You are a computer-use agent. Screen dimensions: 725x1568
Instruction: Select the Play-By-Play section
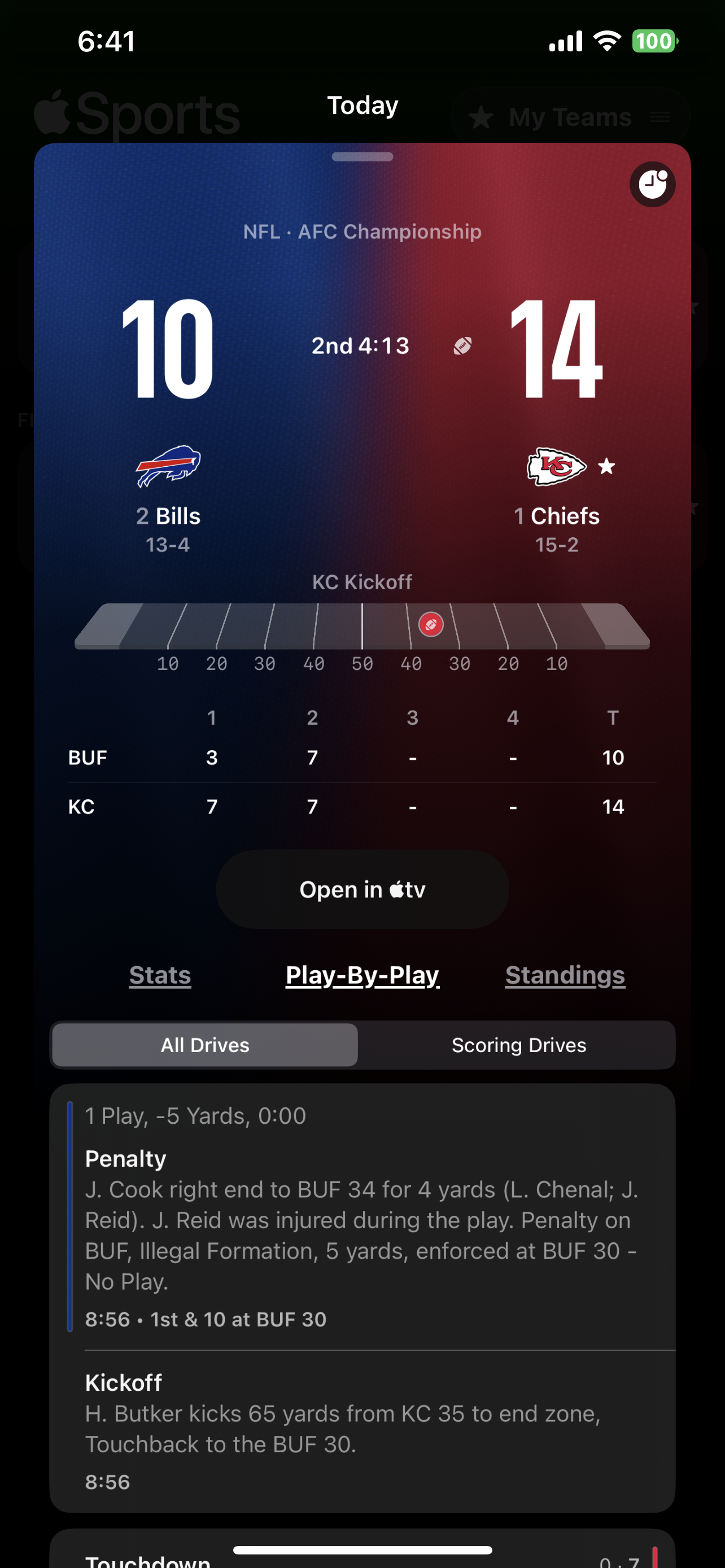pyautogui.click(x=362, y=975)
